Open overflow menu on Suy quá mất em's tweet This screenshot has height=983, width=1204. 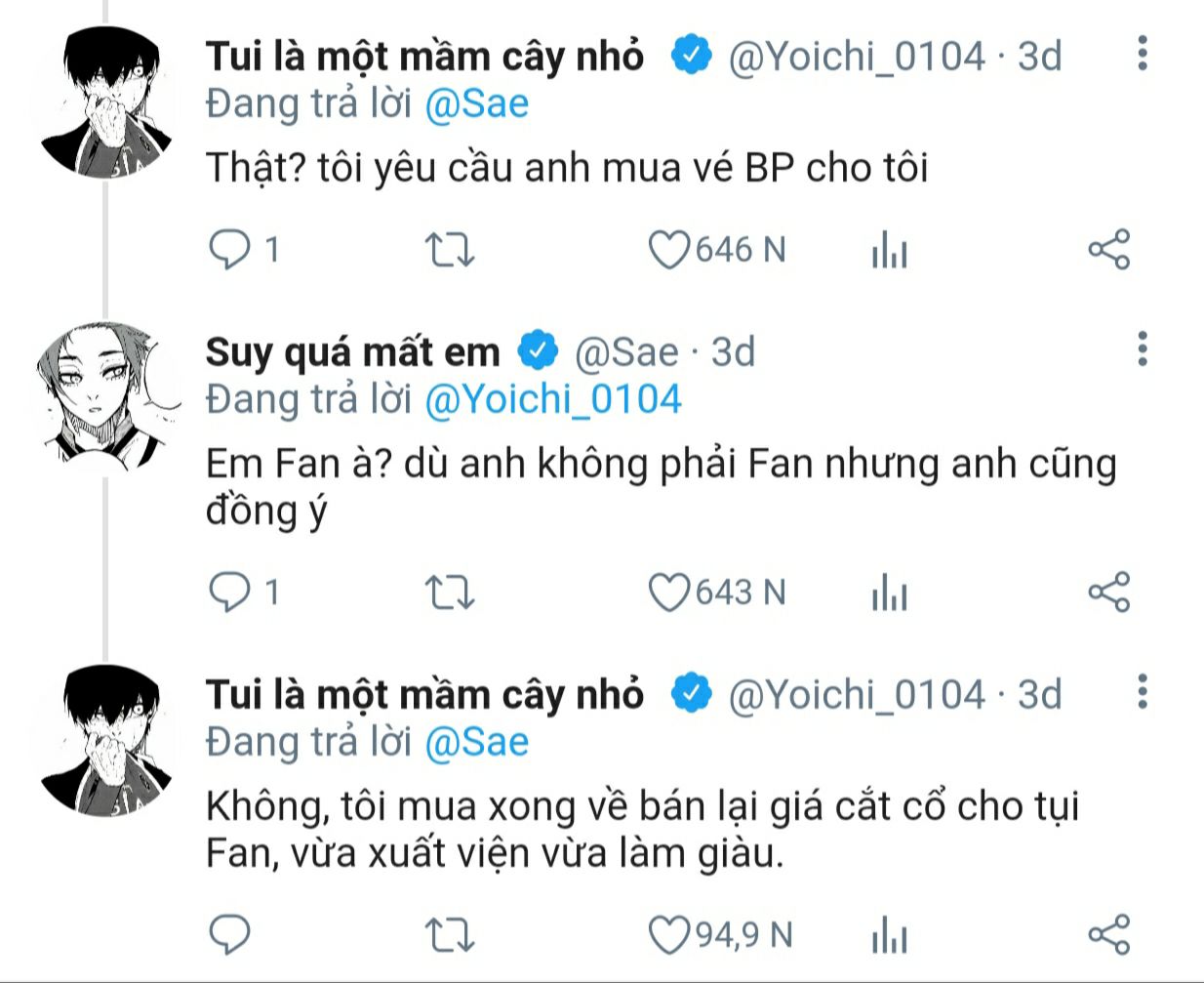tap(1143, 348)
